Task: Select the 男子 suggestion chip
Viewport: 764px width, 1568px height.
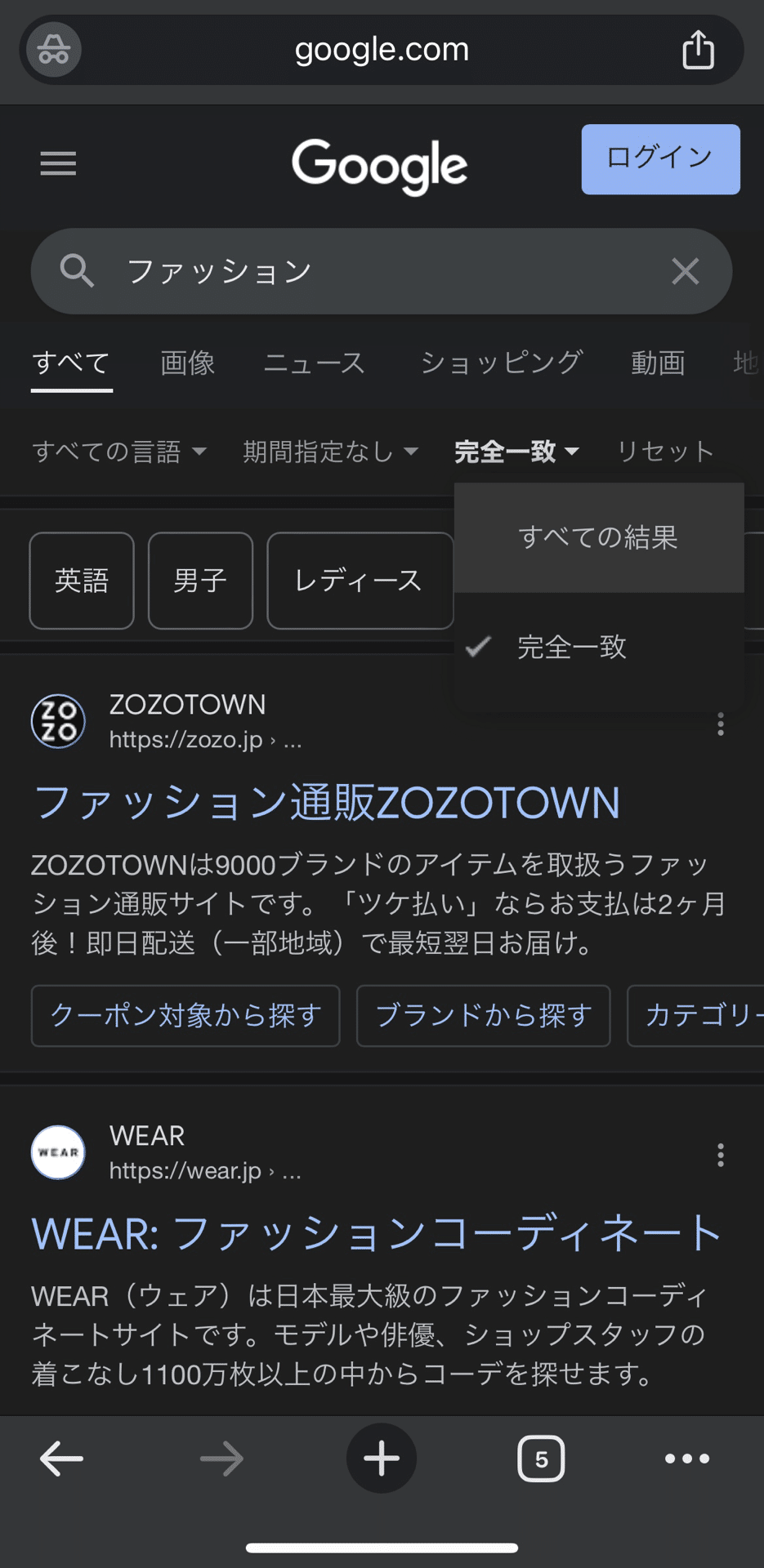Action: pyautogui.click(x=200, y=581)
